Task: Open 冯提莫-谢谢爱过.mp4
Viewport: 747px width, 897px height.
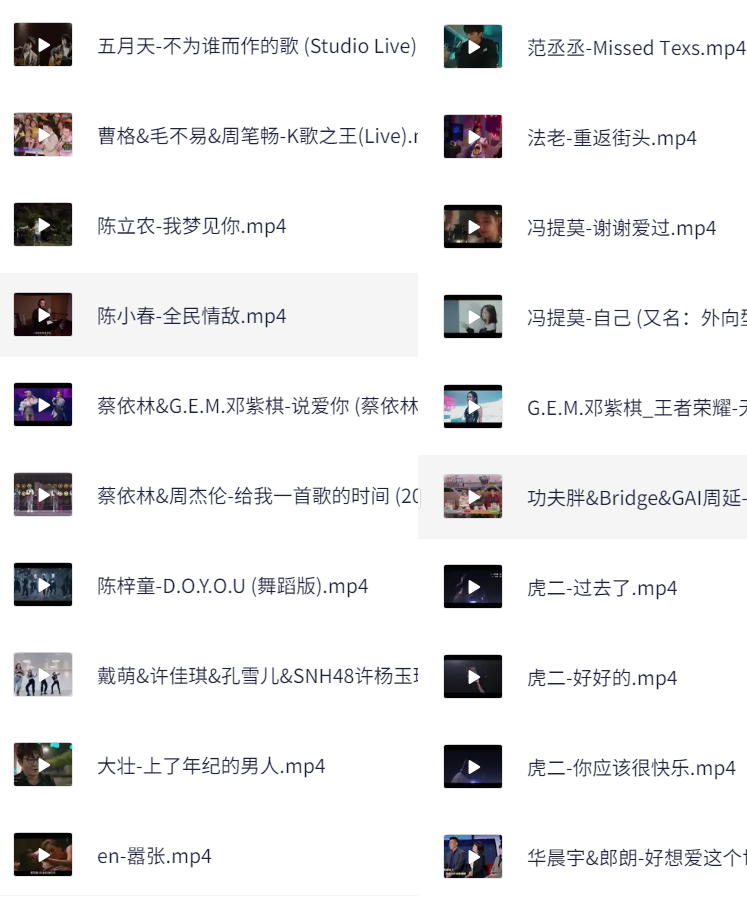Action: [621, 228]
